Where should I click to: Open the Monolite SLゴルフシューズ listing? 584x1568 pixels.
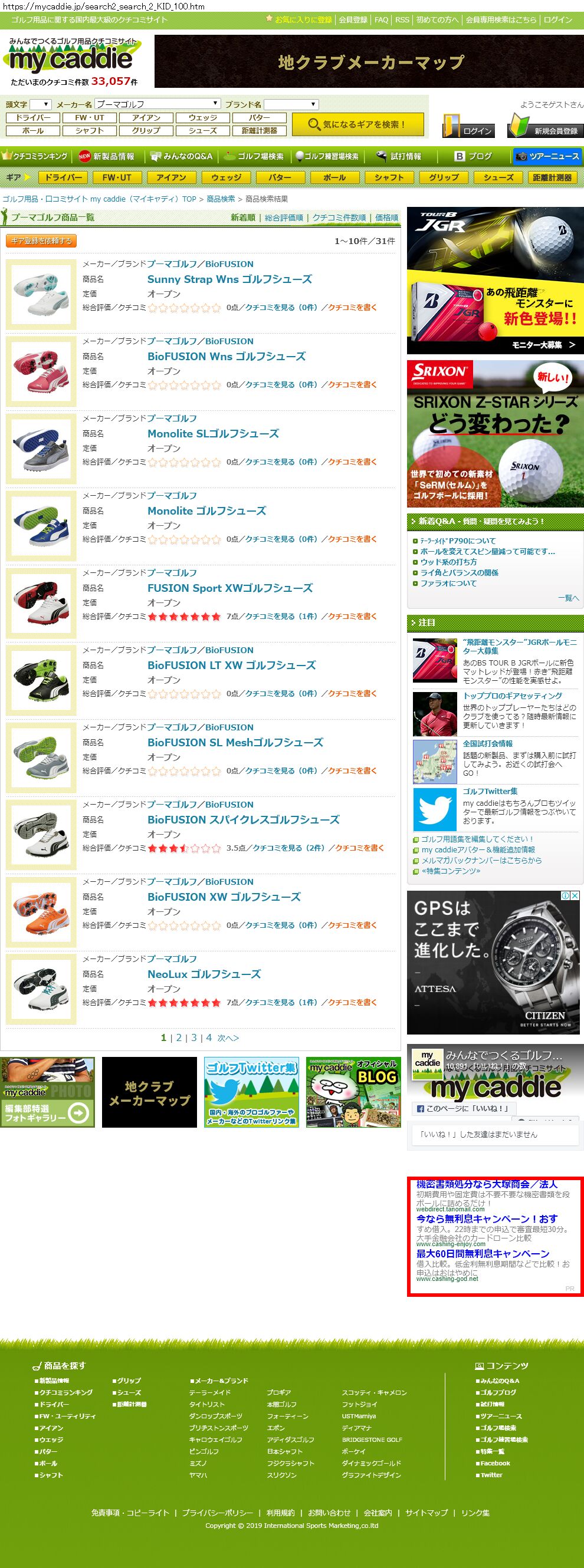212,434
